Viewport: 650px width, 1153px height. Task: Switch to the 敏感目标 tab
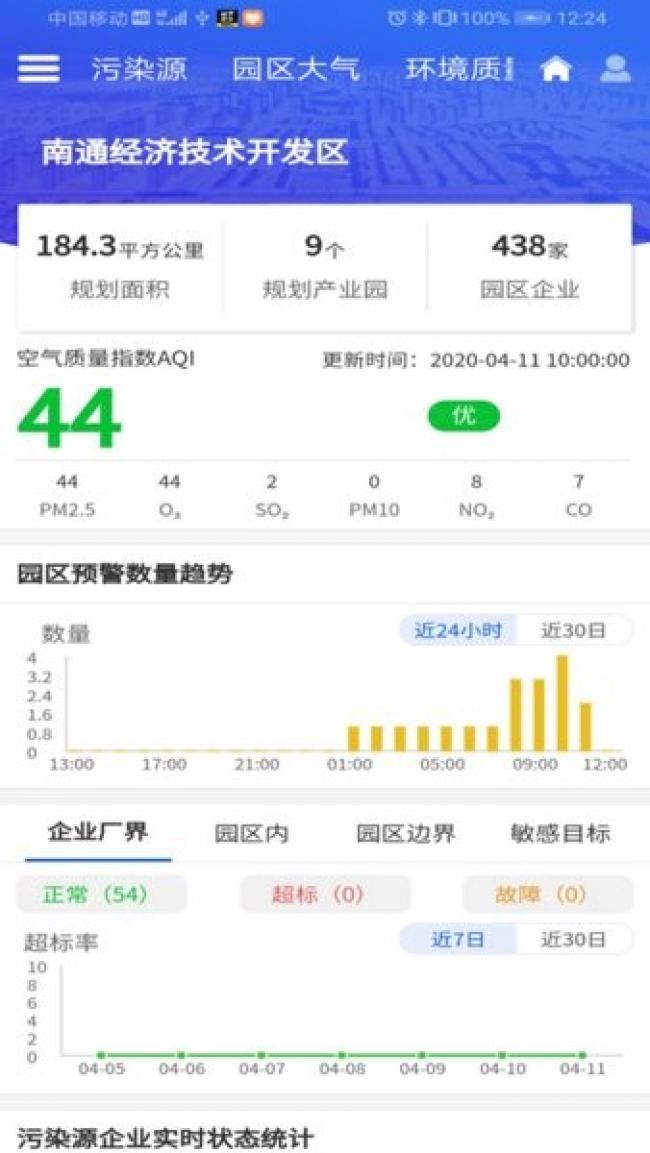point(560,833)
